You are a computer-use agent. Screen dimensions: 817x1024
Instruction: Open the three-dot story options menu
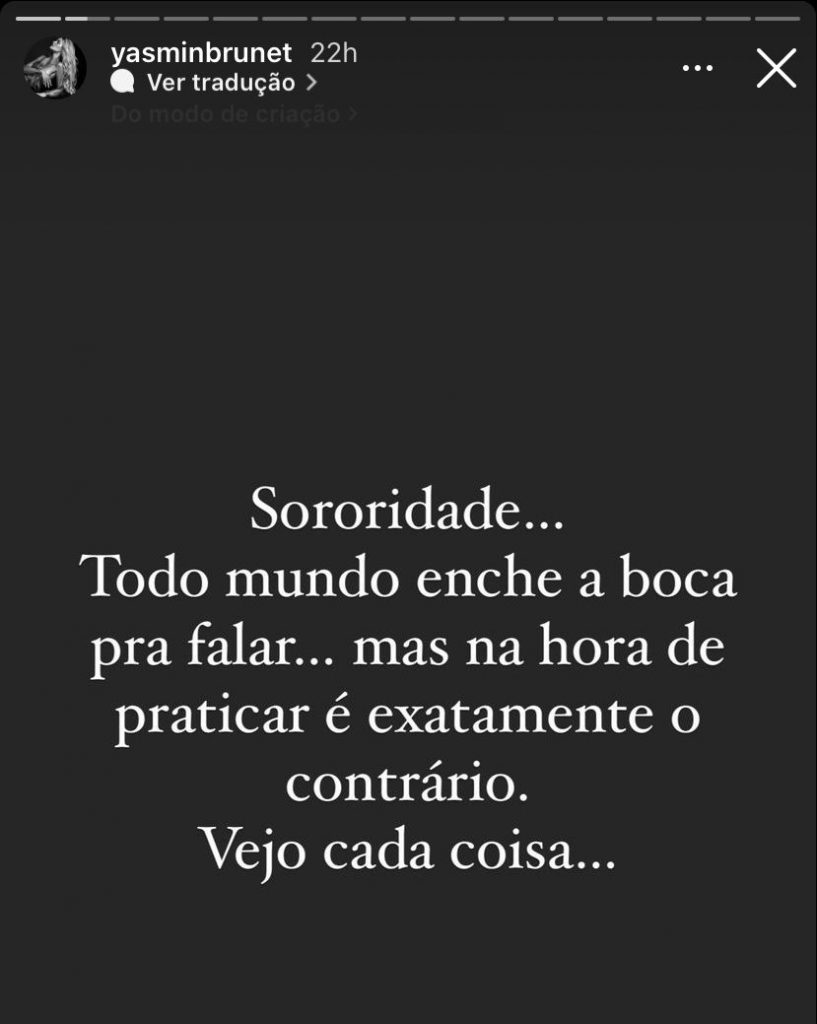697,69
